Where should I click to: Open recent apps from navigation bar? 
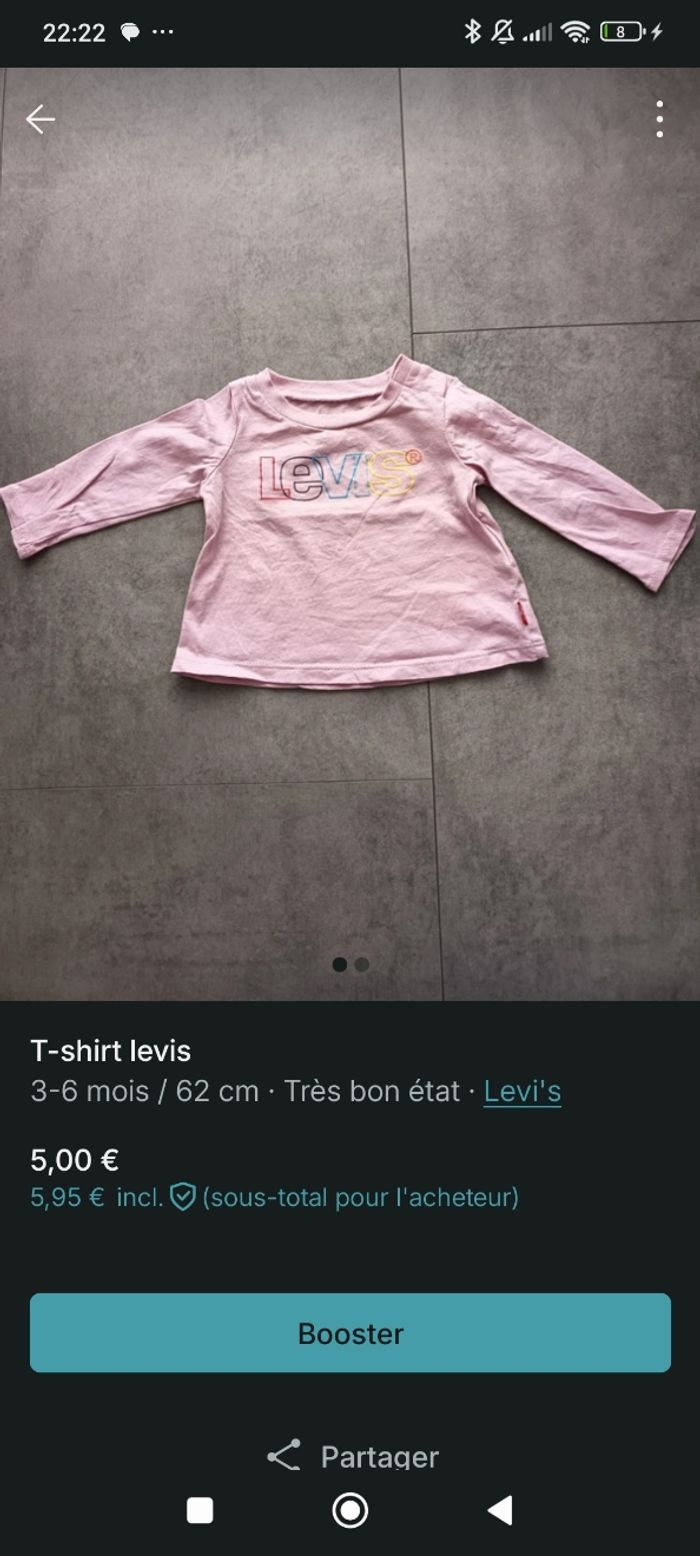(x=200, y=1510)
